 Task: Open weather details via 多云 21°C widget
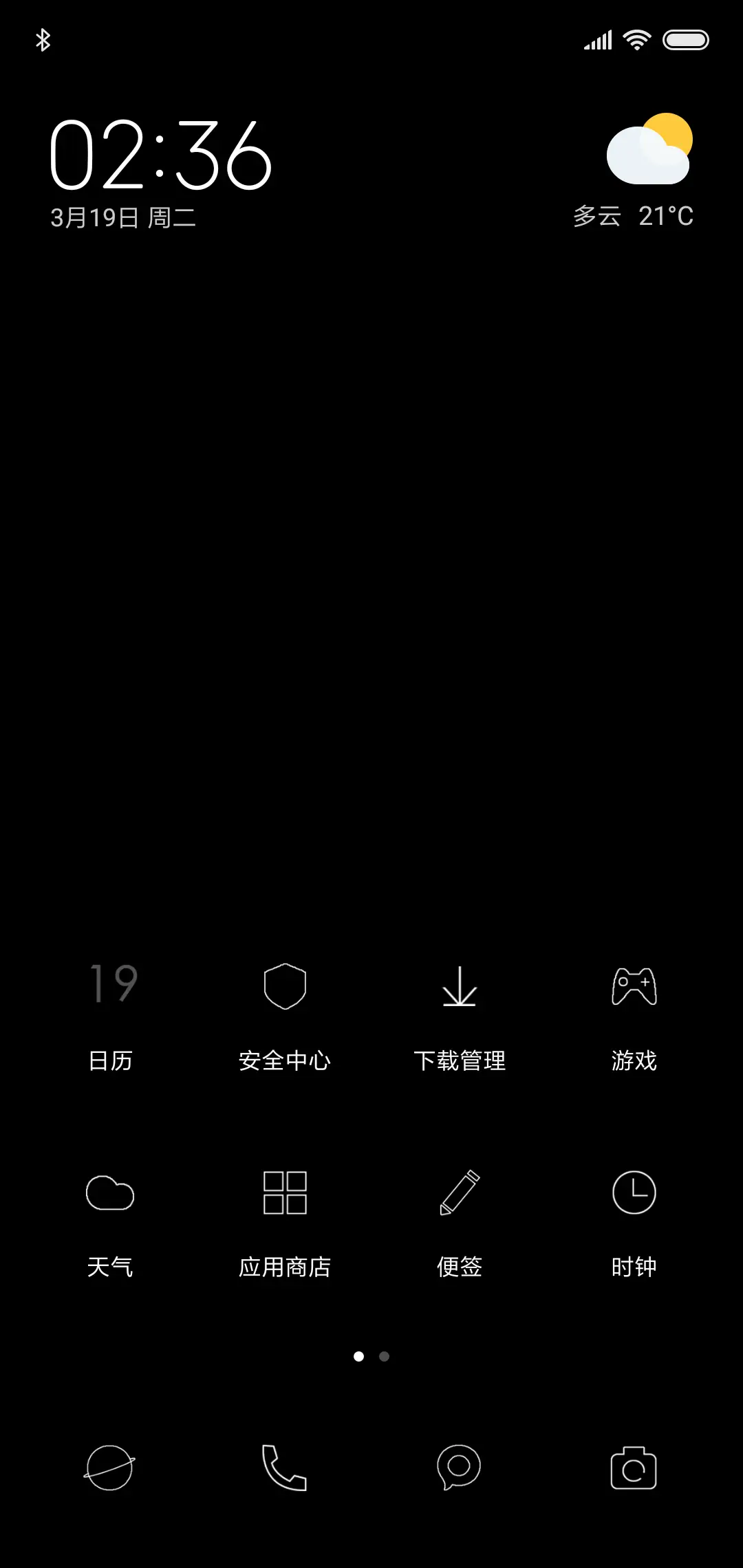[633, 172]
